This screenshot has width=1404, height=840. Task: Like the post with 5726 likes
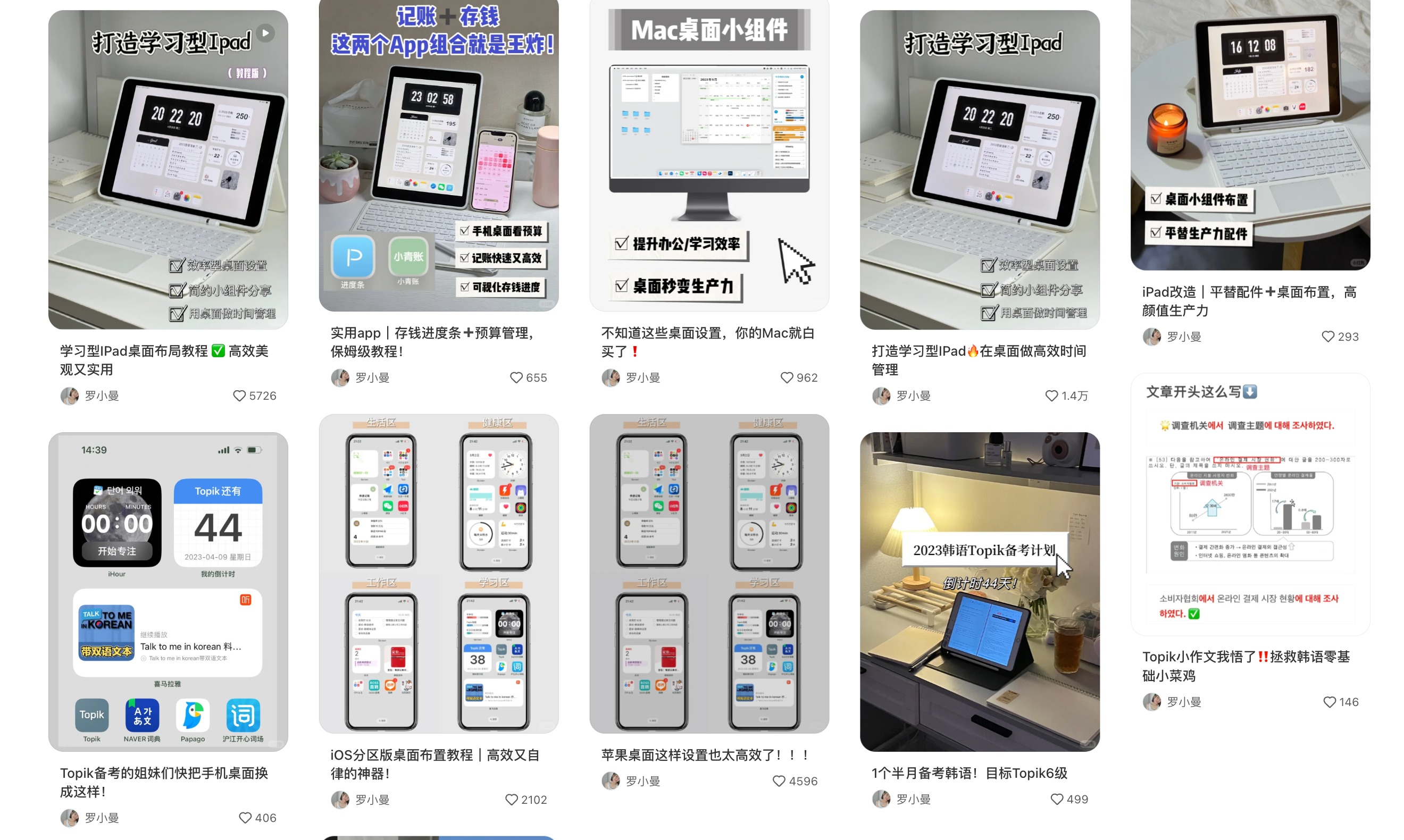[x=239, y=396]
